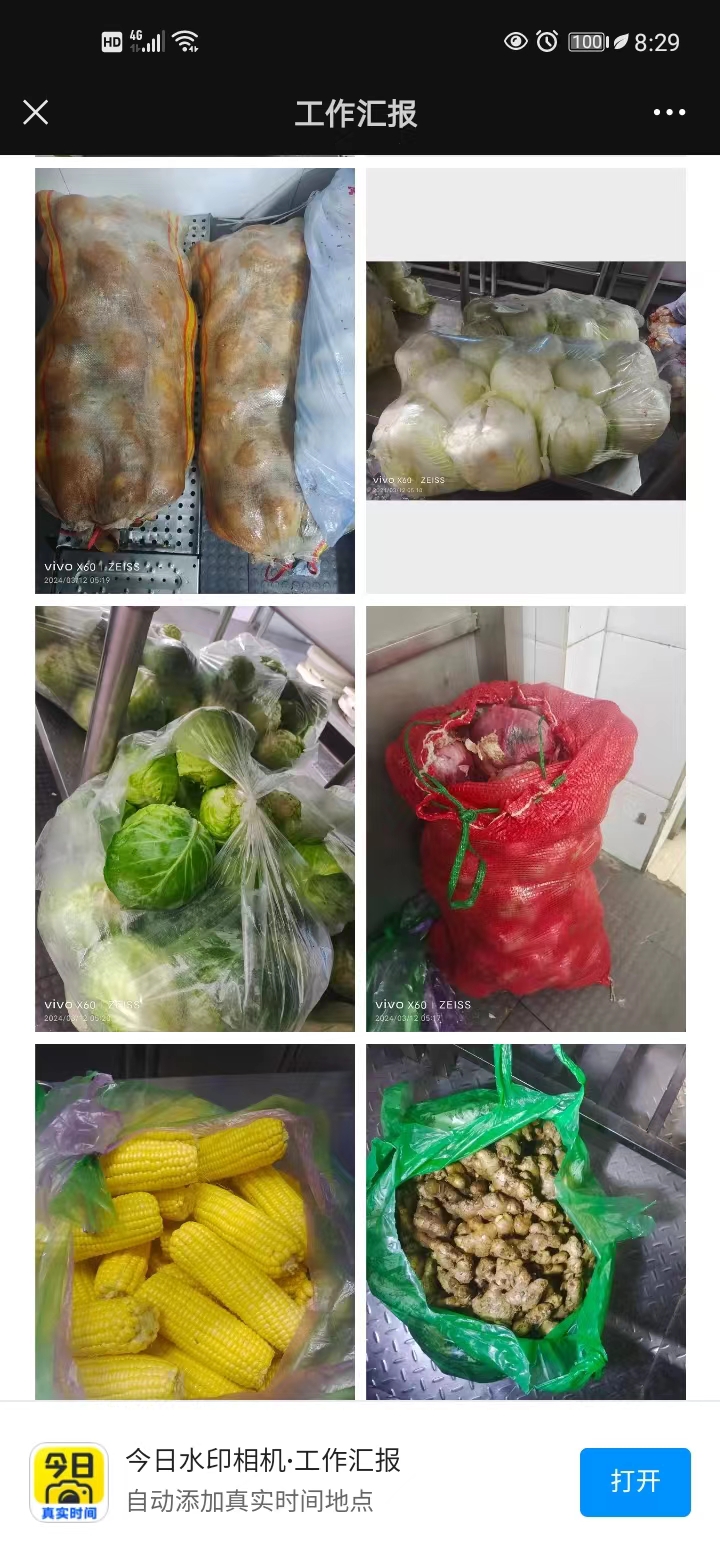The image size is (720, 1560).
Task: Open the green cabbage bag photo
Action: pyautogui.click(x=195, y=819)
